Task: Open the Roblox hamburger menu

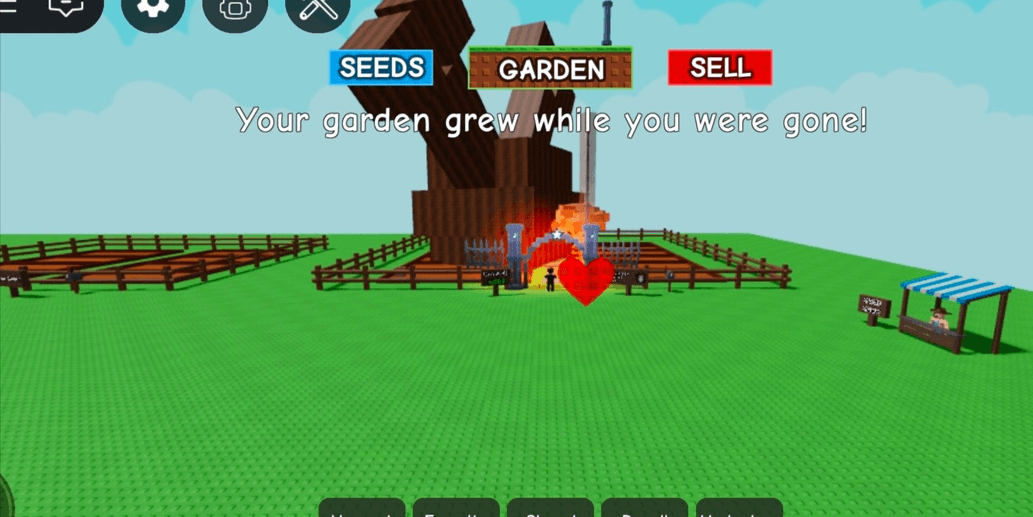Action: [x=9, y=6]
